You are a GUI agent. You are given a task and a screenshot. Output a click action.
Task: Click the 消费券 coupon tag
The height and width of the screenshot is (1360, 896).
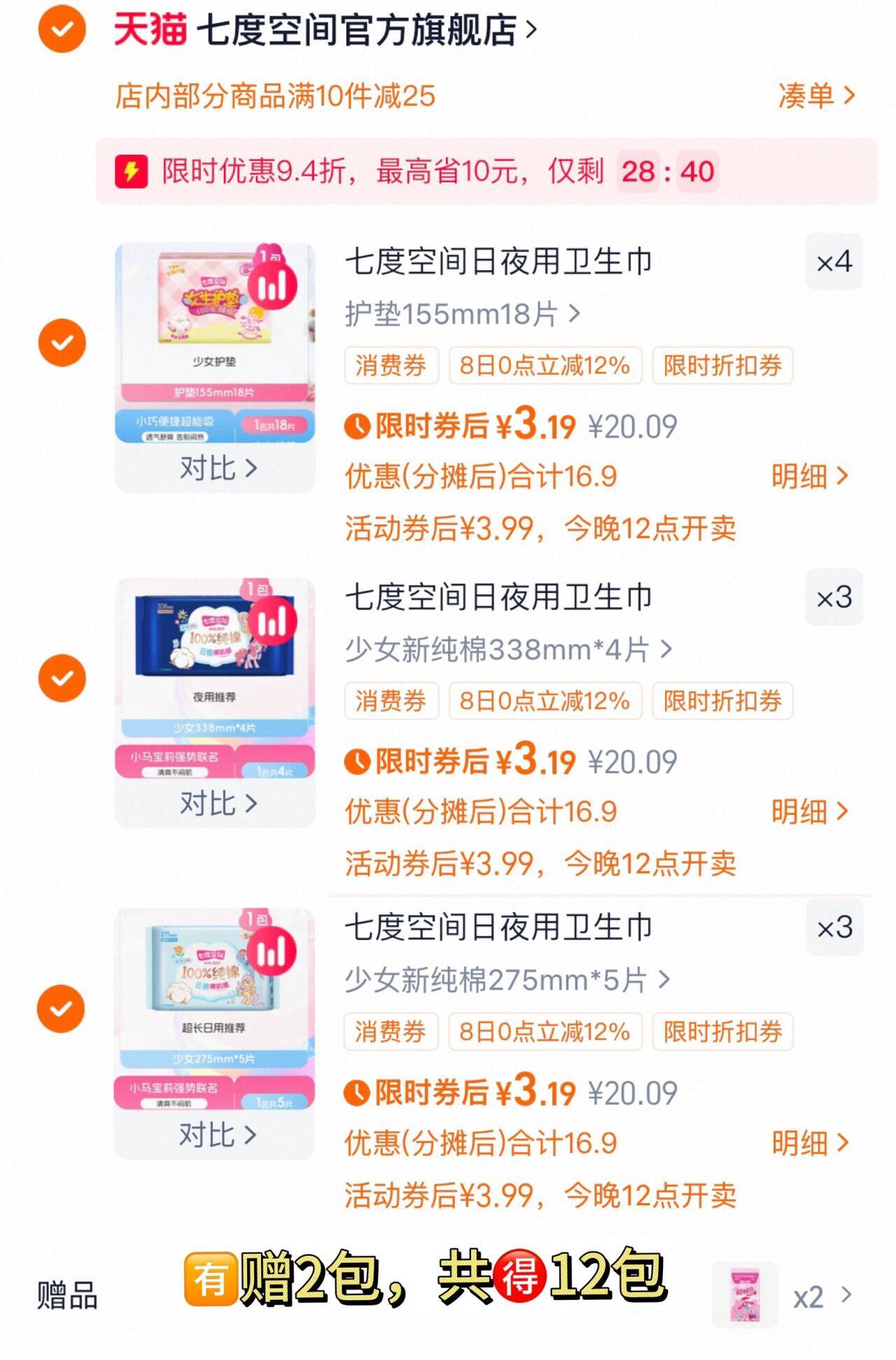tap(391, 363)
